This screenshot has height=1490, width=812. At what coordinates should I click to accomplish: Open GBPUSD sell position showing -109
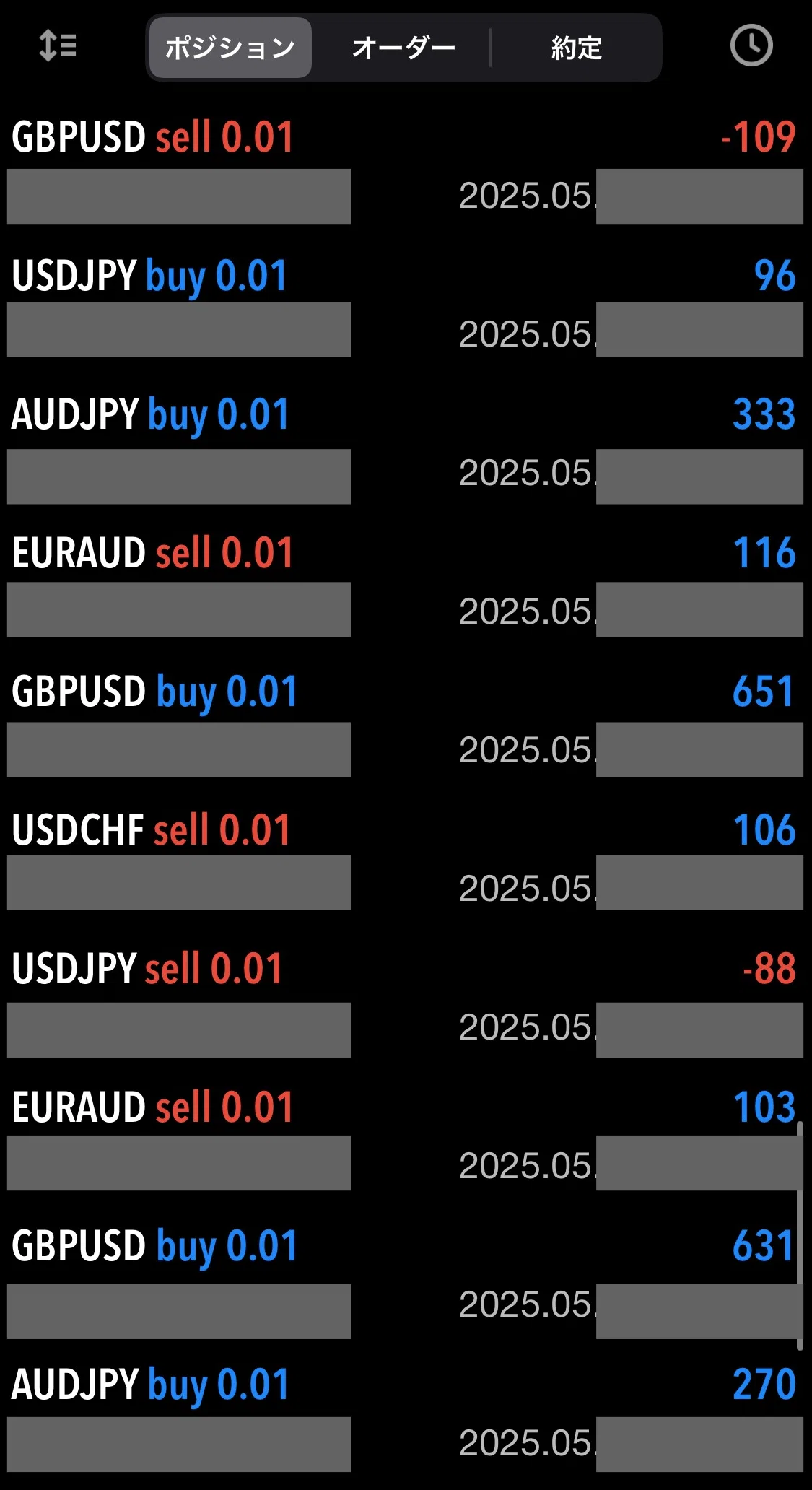point(406,170)
